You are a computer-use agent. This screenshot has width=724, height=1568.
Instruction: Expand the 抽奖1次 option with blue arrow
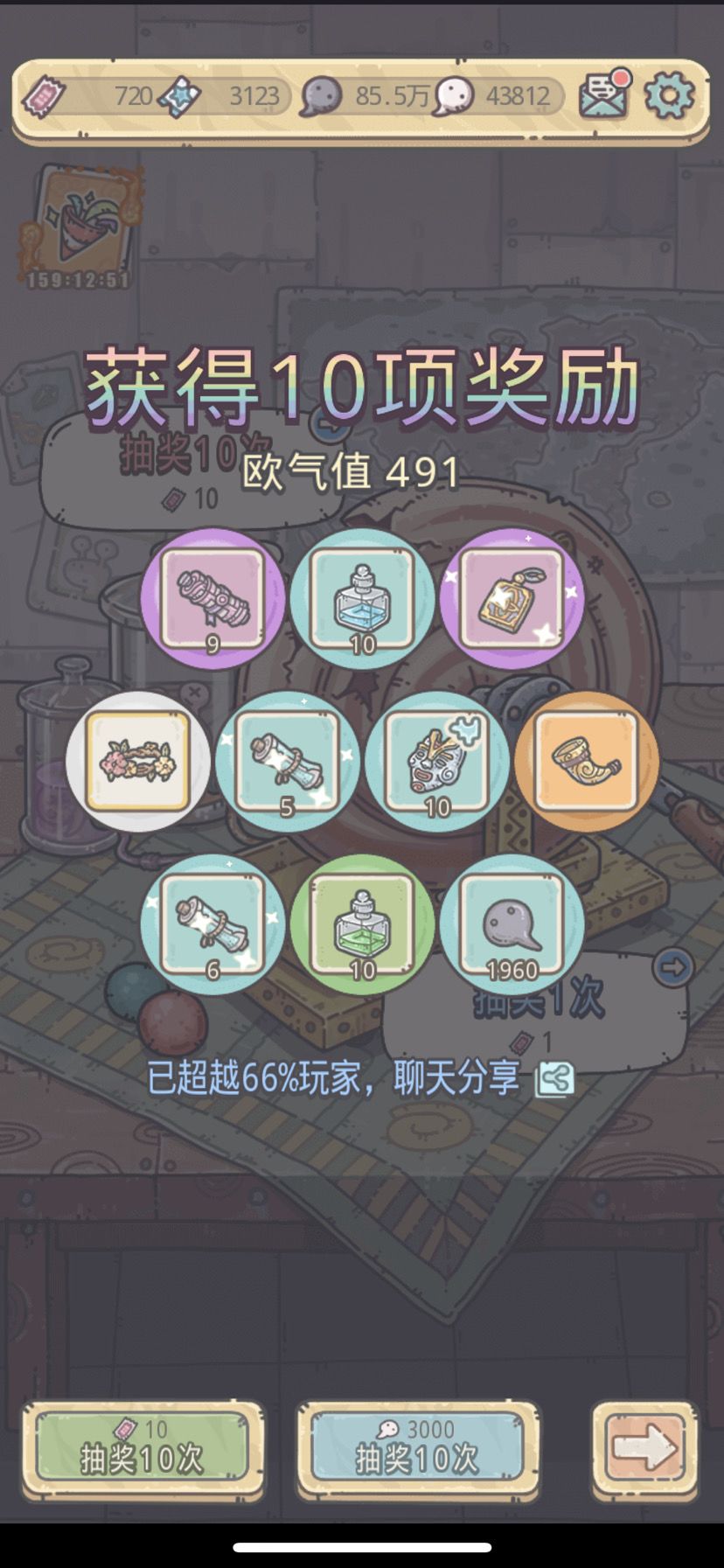click(673, 967)
